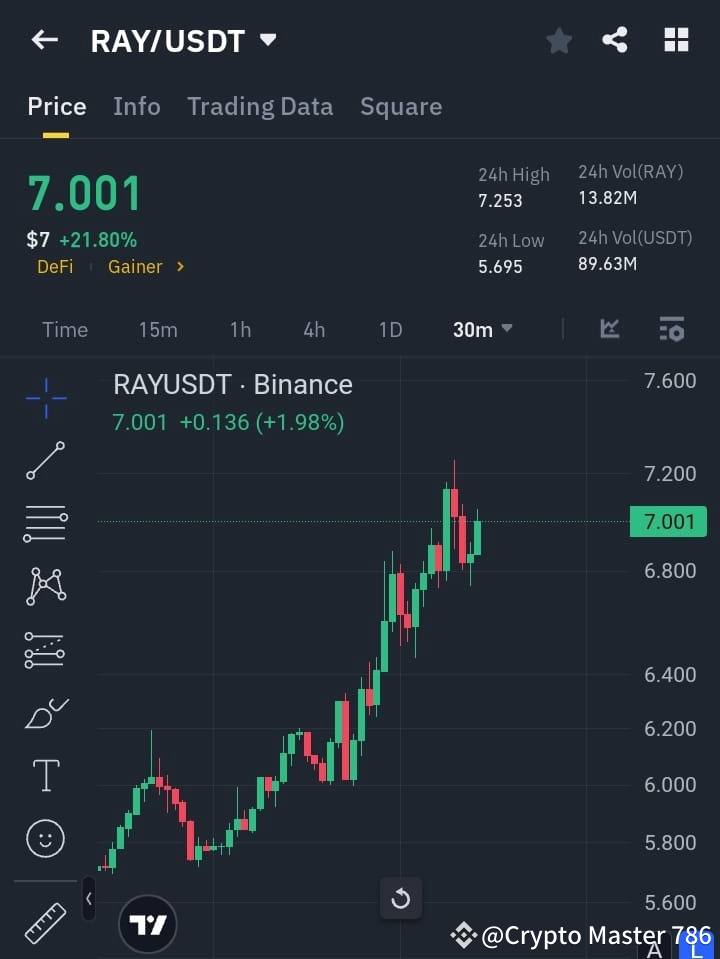Select the crosshair cursor tool
This screenshot has height=959, width=720.
pos(45,399)
